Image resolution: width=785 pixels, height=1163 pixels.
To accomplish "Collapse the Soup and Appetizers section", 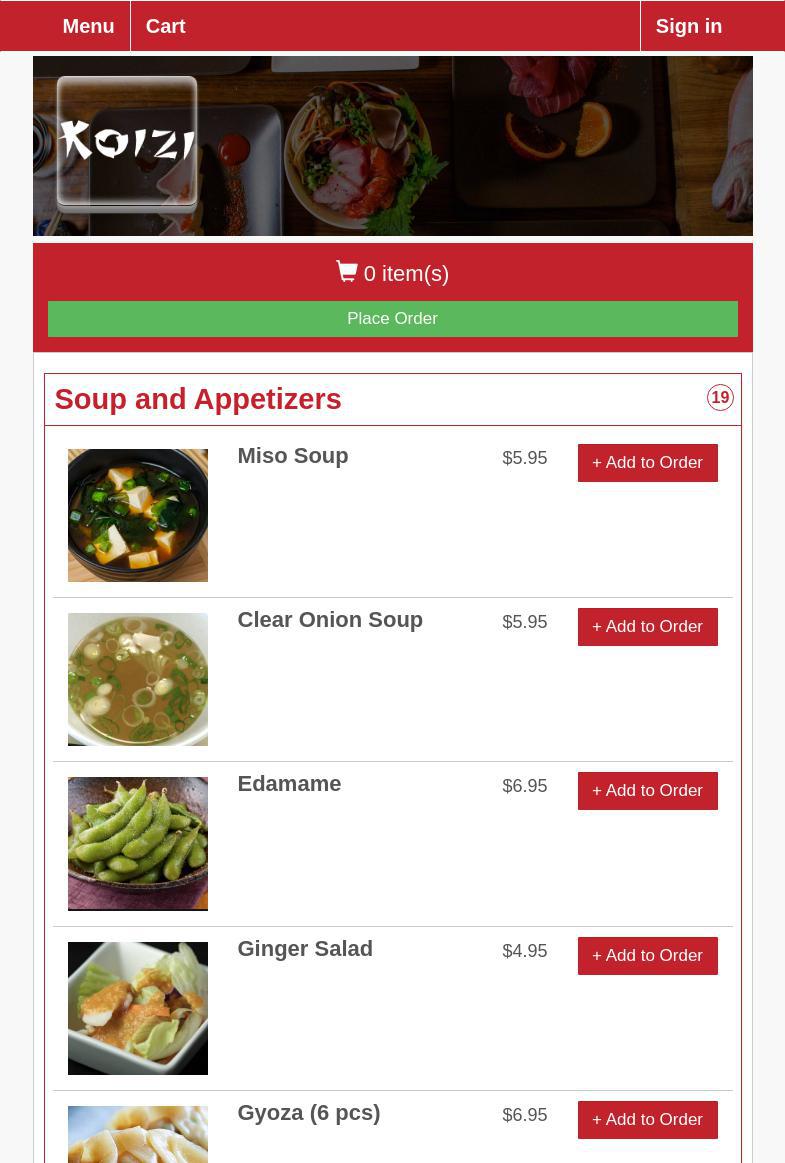I will [198, 399].
